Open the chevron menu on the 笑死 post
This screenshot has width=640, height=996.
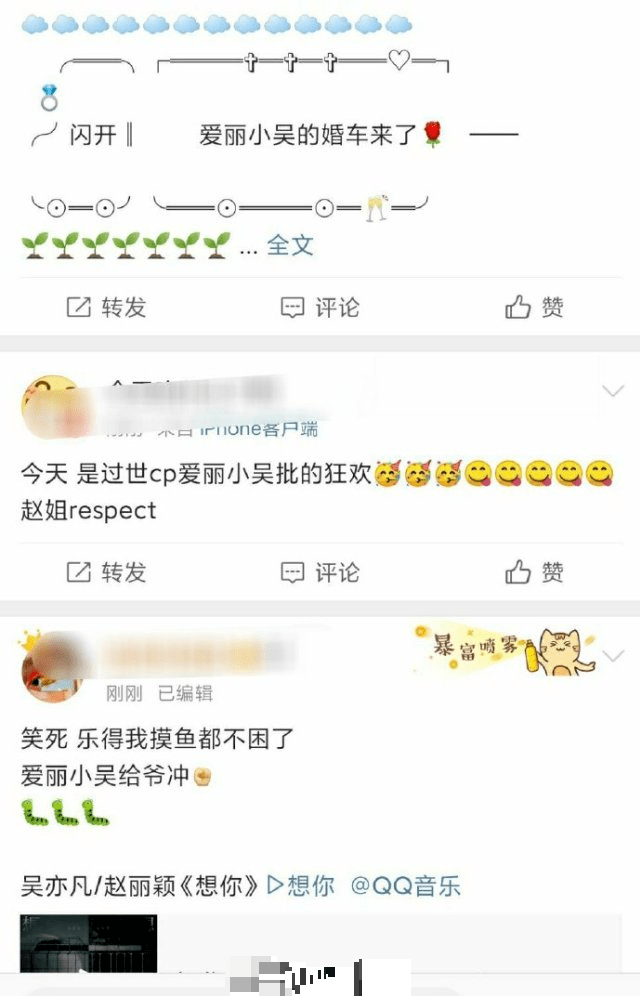tap(612, 657)
